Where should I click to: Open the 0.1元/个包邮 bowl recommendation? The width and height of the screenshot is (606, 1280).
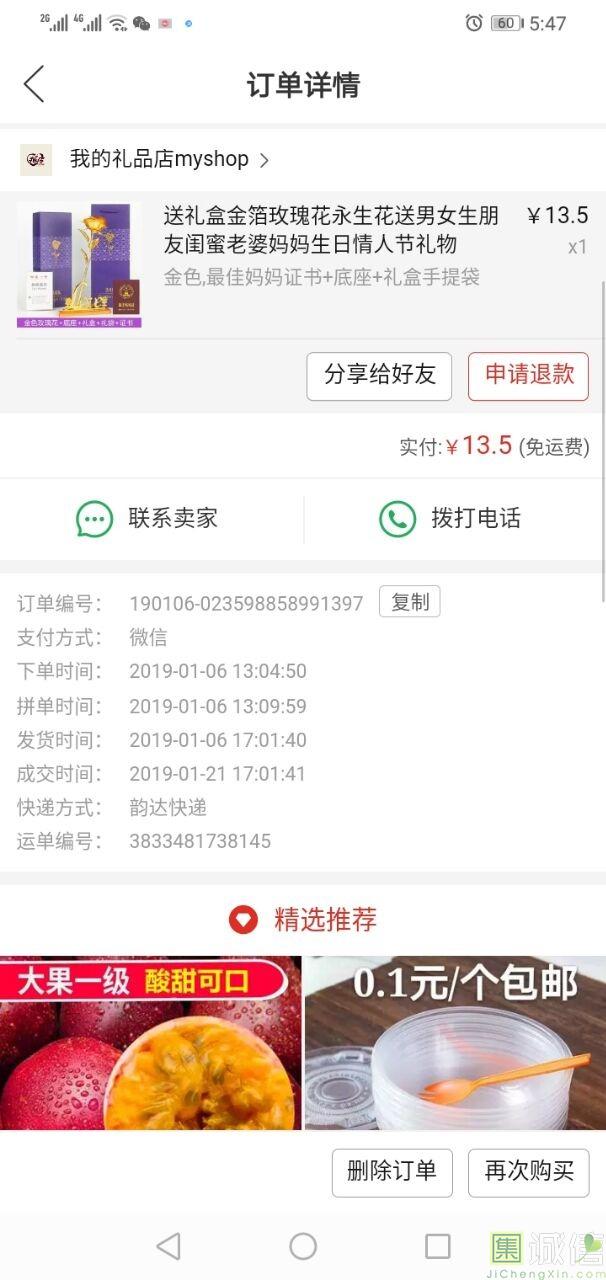tap(455, 1042)
